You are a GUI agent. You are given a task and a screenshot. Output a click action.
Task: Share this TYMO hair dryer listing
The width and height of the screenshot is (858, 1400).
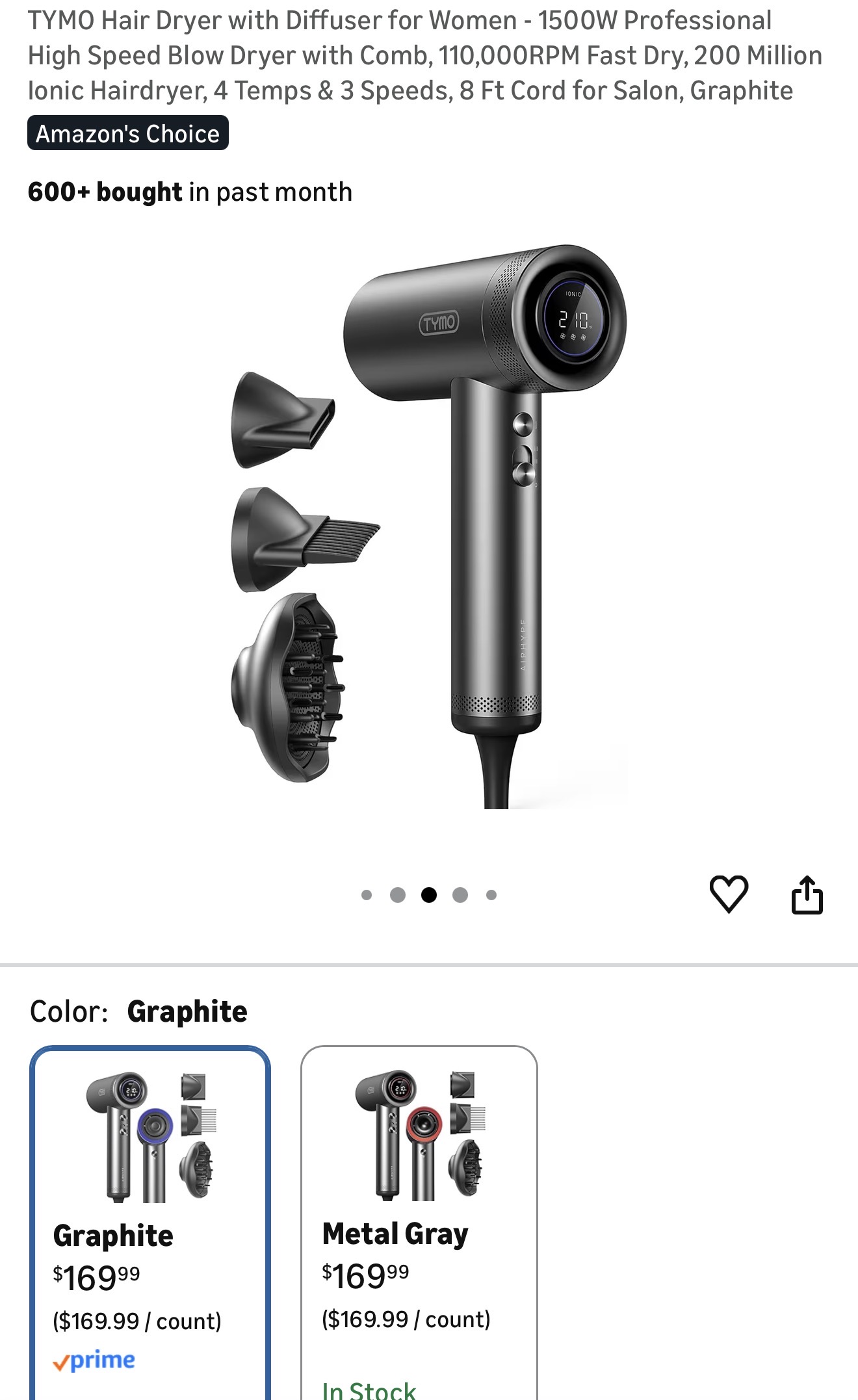[807, 895]
